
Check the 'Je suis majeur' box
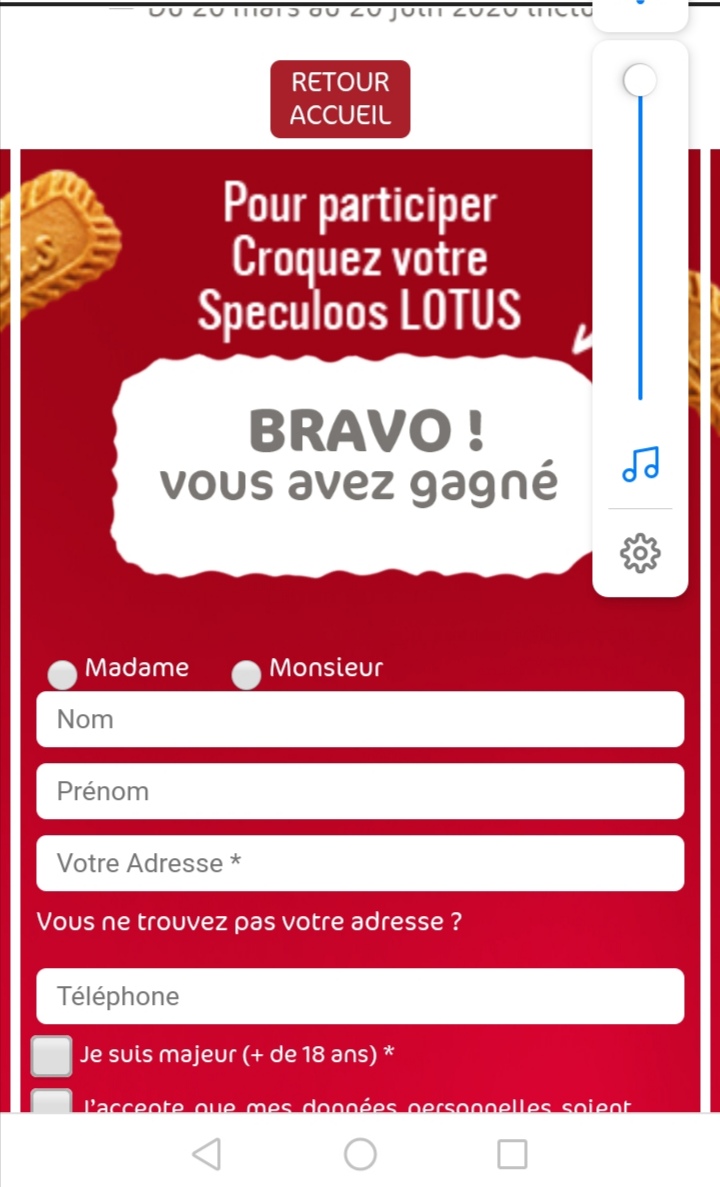coord(51,1055)
